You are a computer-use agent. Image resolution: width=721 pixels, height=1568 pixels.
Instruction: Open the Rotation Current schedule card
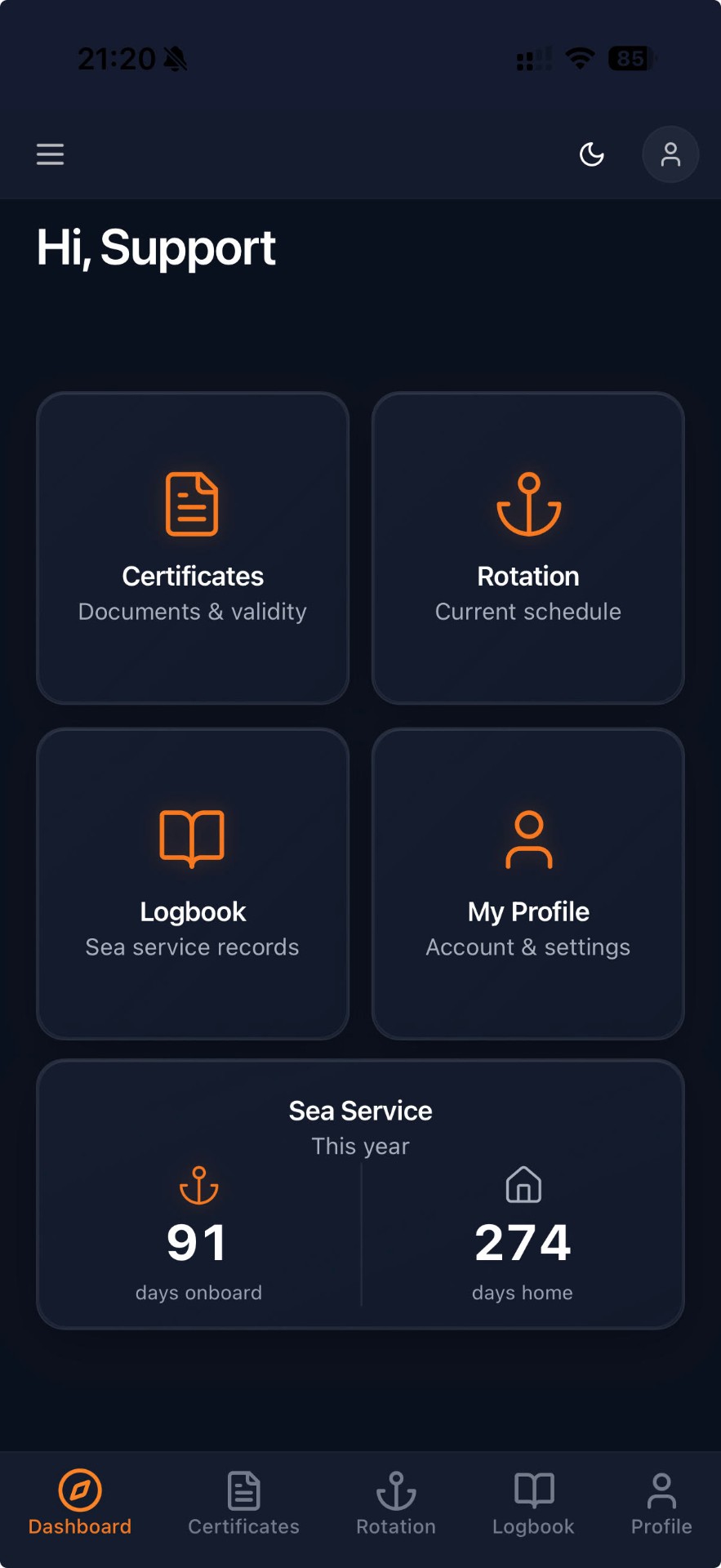point(527,547)
